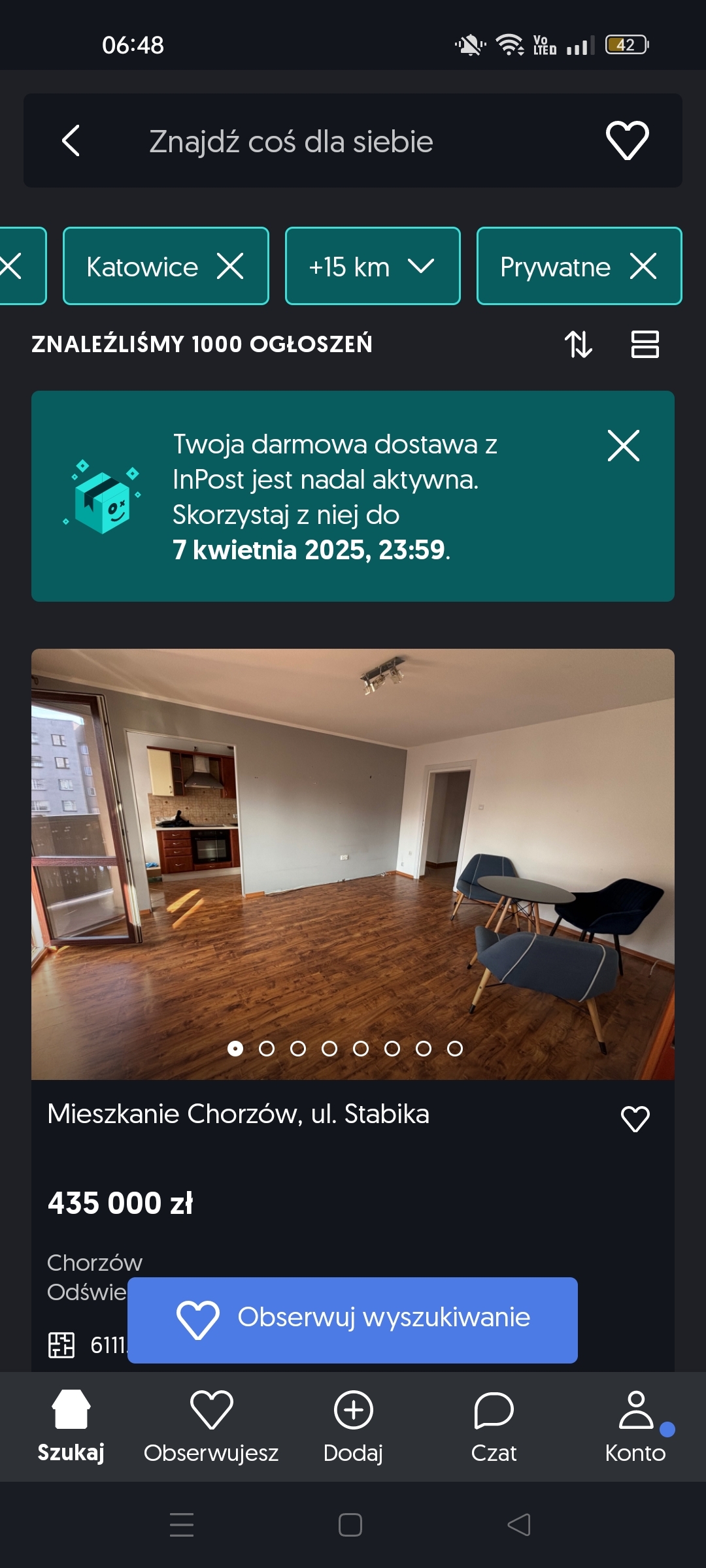Switch to the Obserwujesz tab
706x1568 pixels.
pos(211,1426)
